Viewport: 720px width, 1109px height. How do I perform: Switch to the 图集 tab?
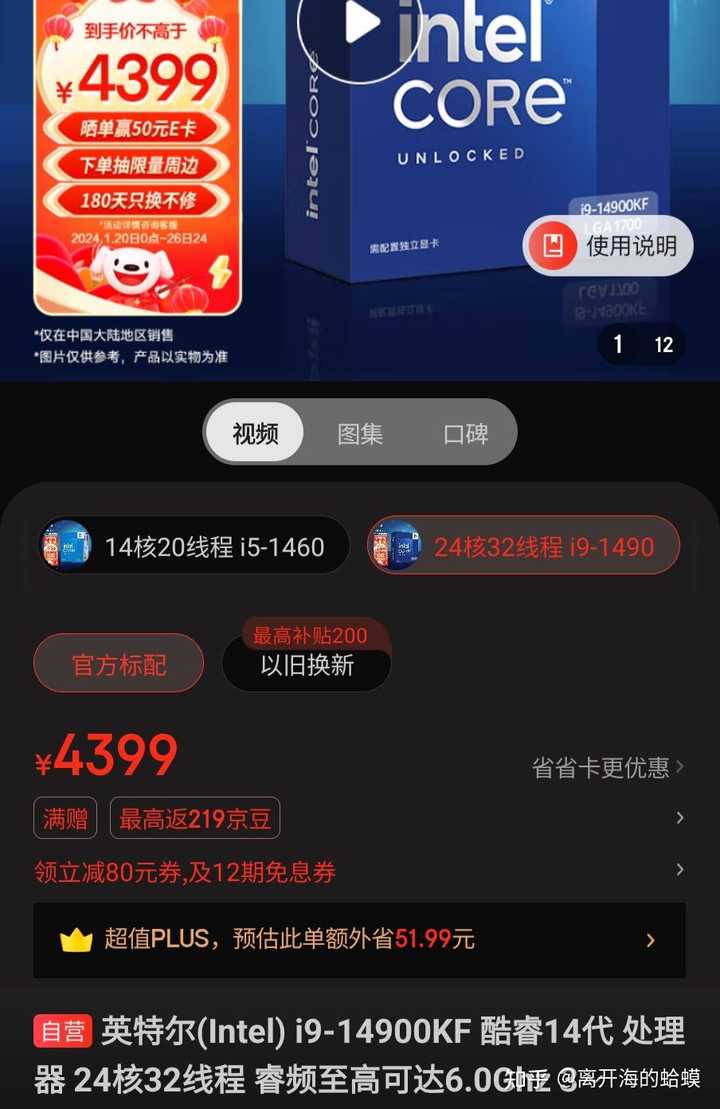[x=359, y=432]
